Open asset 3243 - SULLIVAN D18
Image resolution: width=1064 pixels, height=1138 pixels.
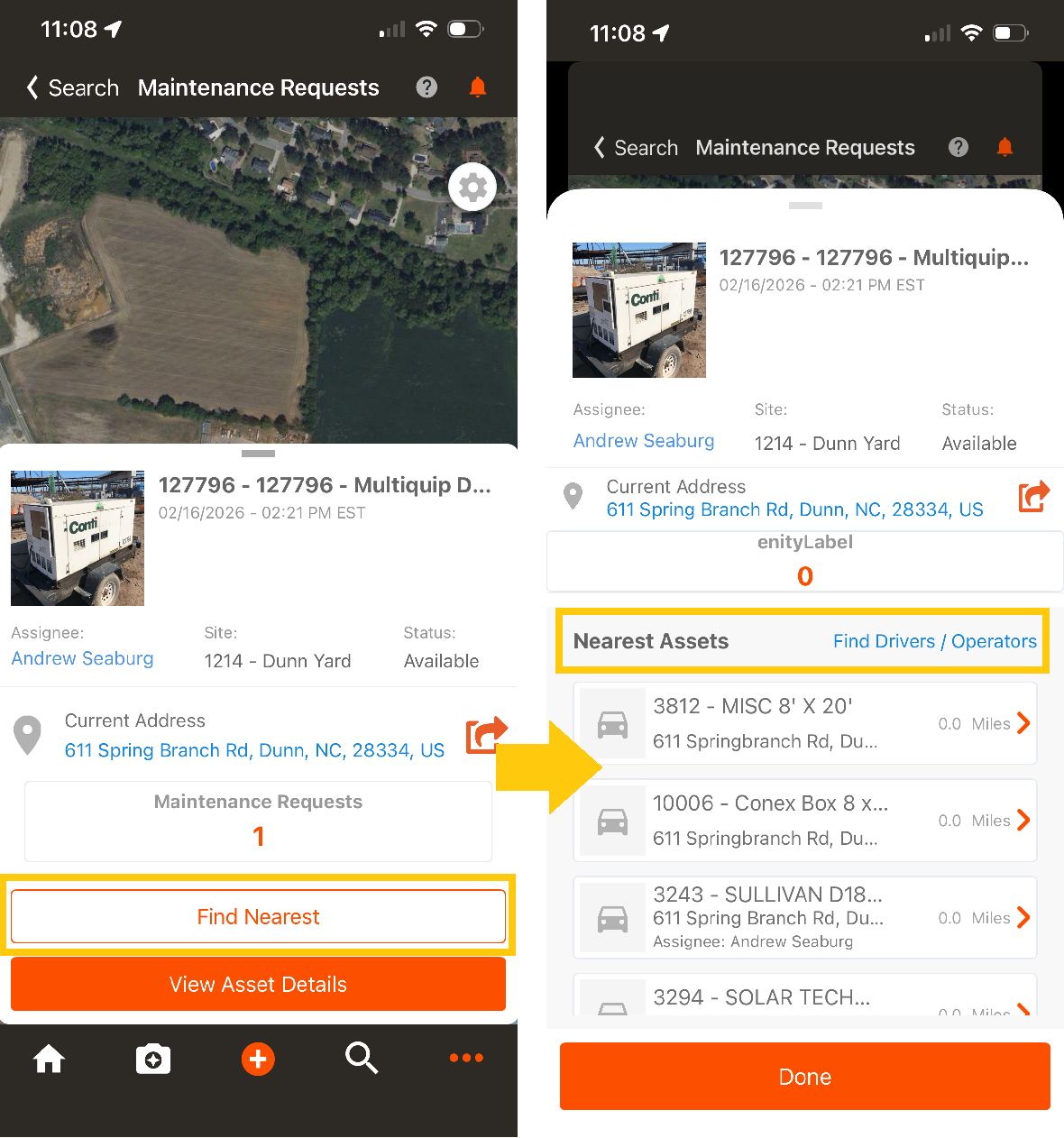(x=804, y=917)
